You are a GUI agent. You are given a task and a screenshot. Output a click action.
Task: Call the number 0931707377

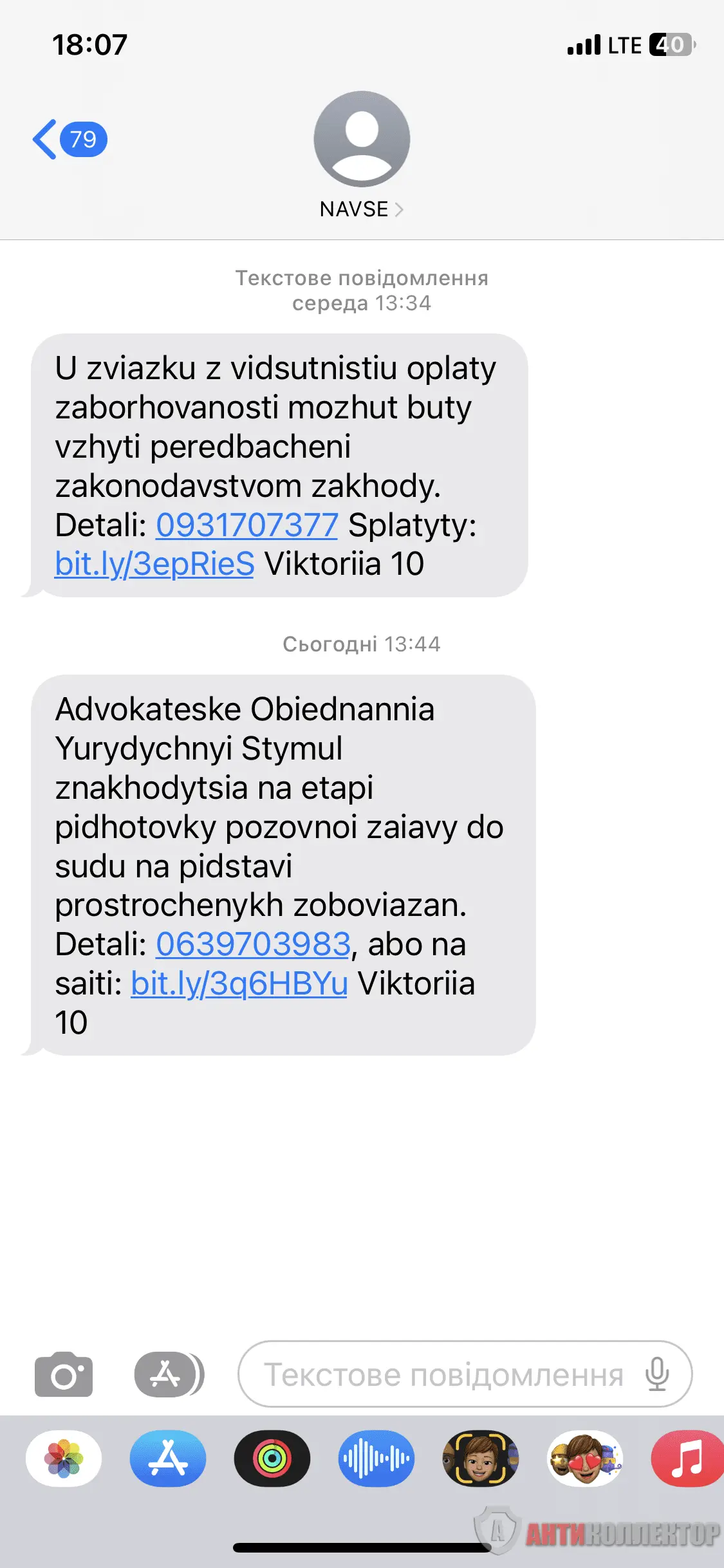[x=247, y=525]
